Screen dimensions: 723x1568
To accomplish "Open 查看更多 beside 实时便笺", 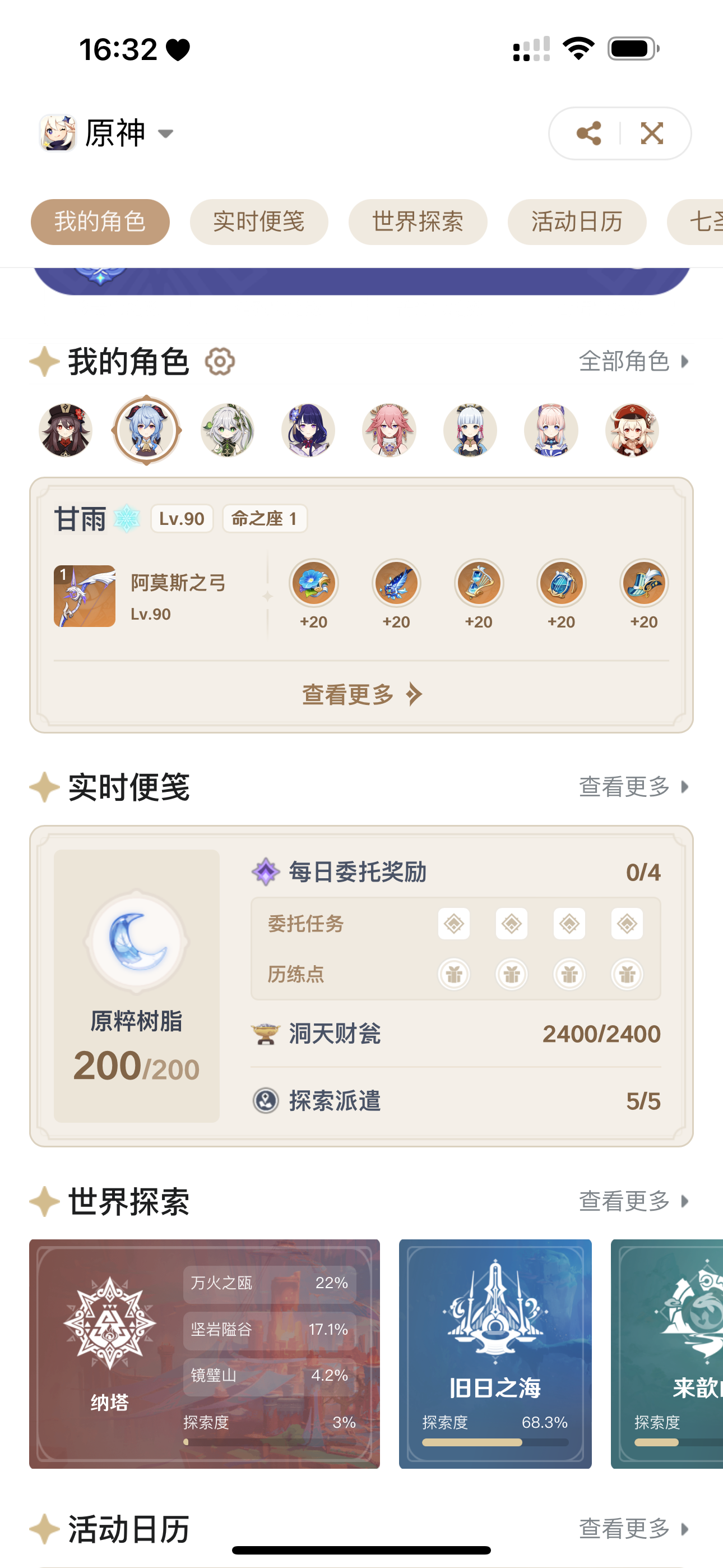I will (633, 786).
